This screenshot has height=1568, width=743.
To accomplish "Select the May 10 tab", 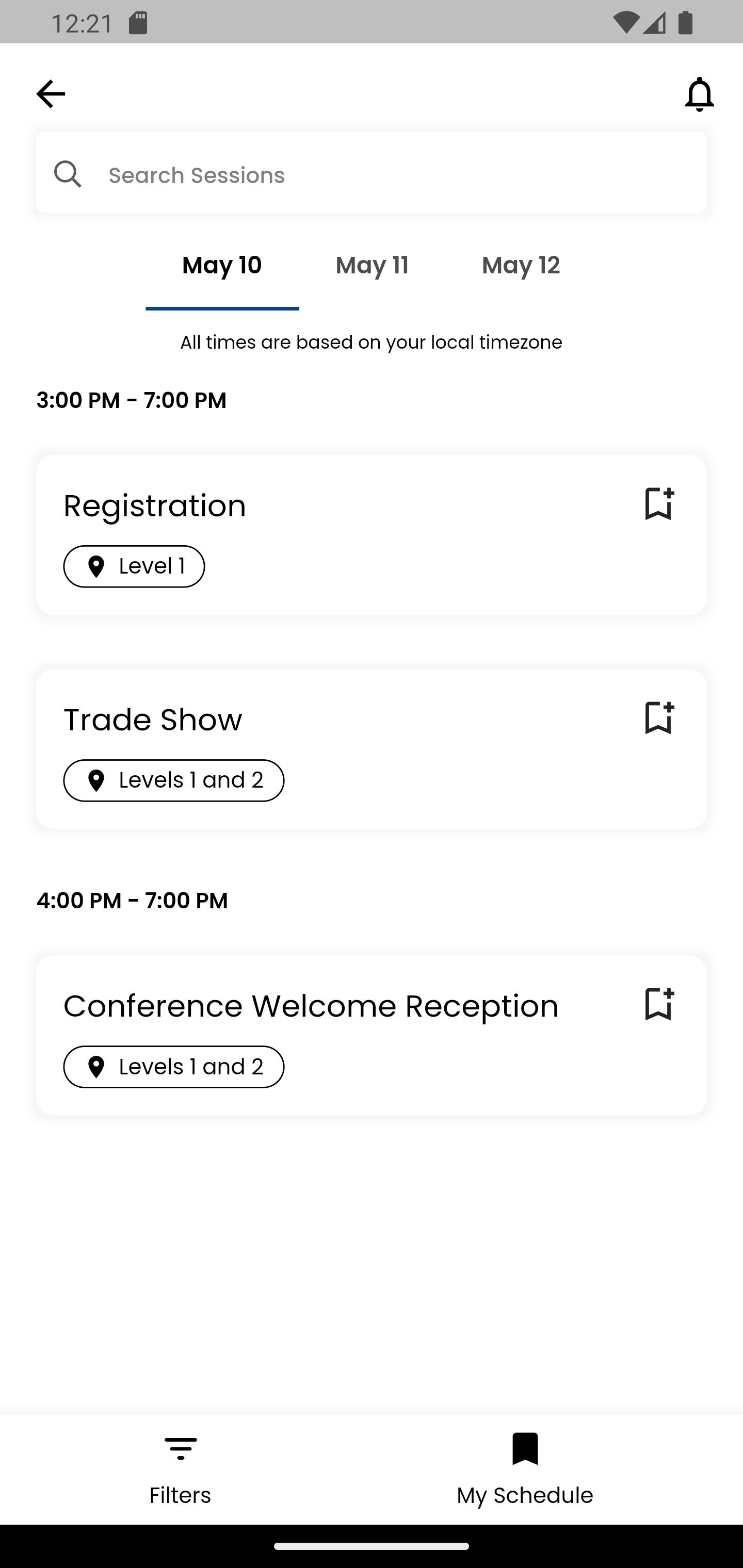I will [222, 266].
